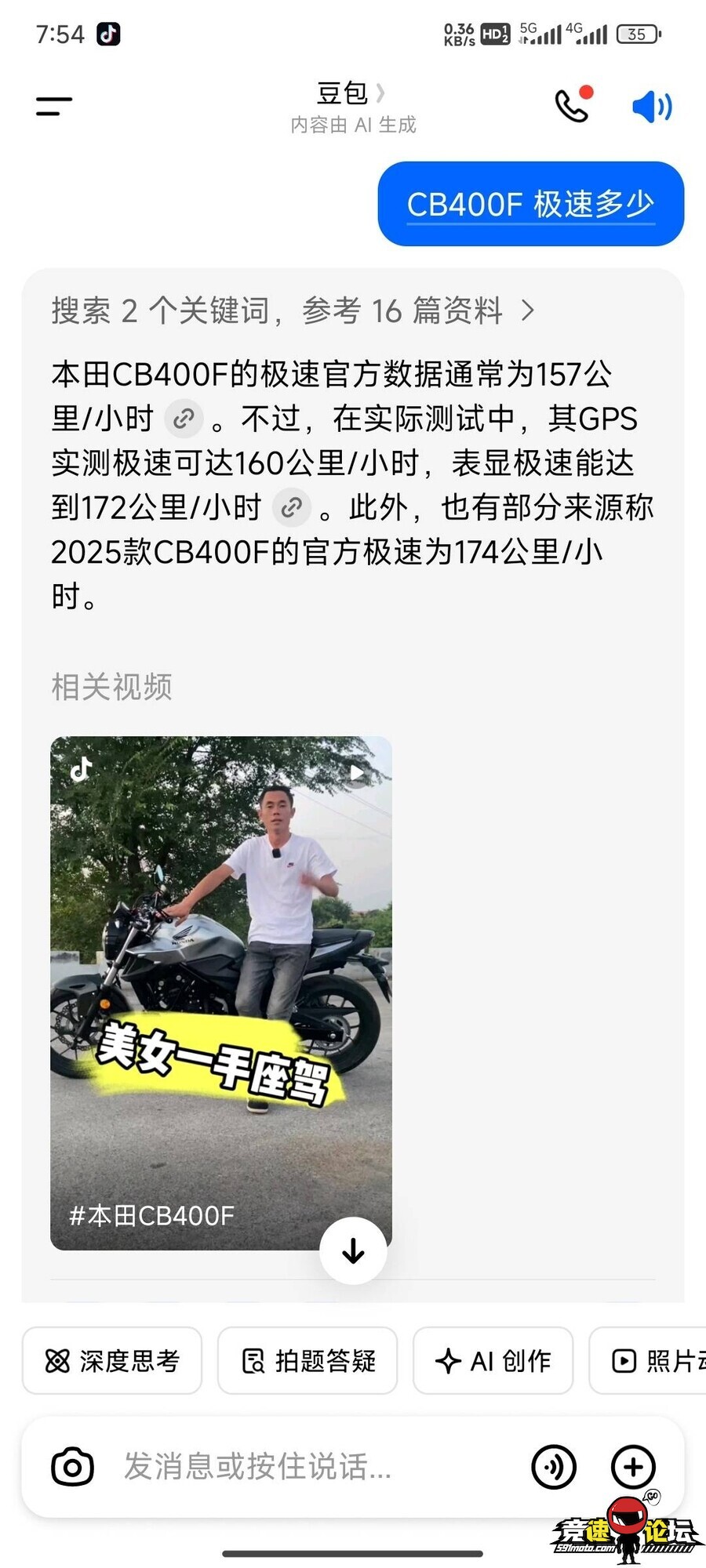The height and width of the screenshot is (1568, 706).
Task: Open the plus attachments menu
Action: [633, 1467]
